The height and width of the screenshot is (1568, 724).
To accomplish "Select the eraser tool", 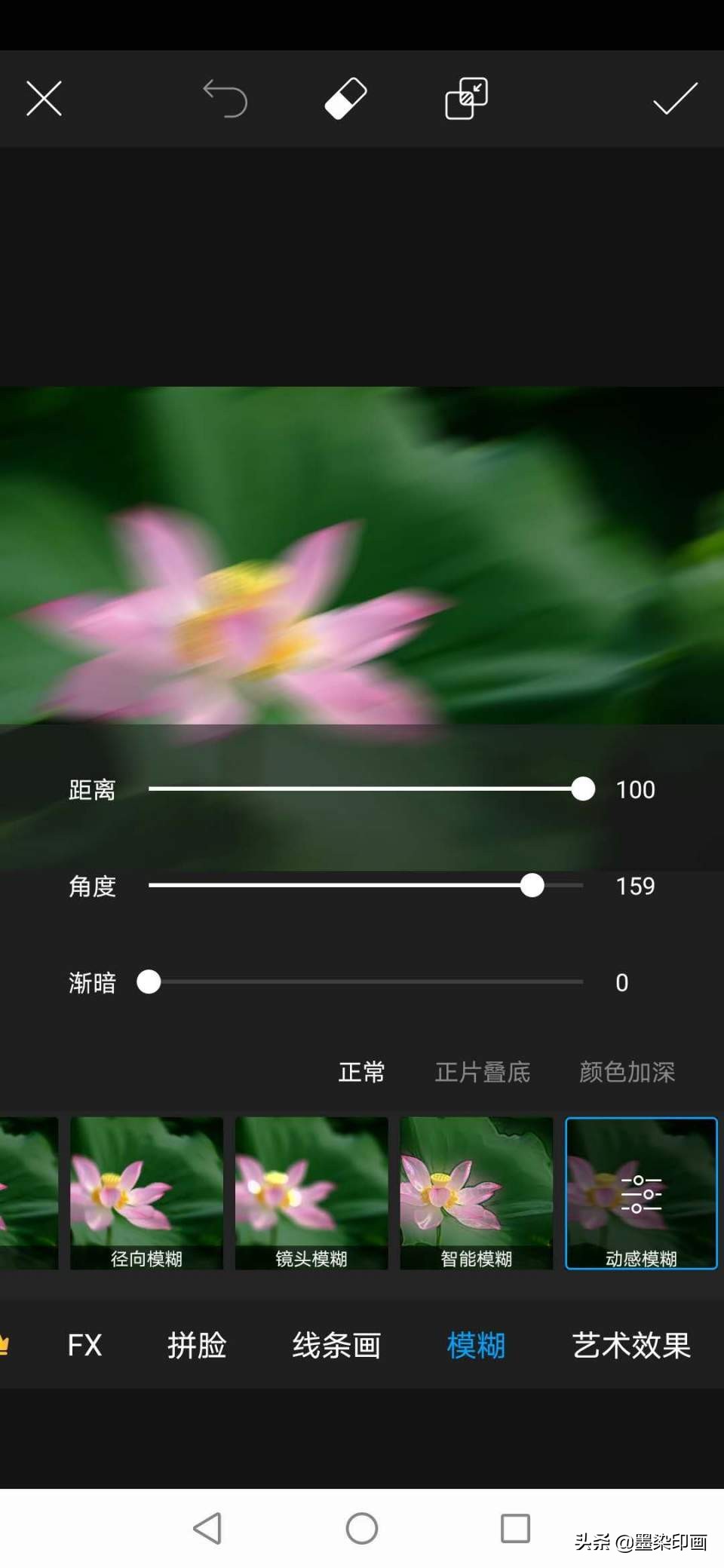I will pyautogui.click(x=345, y=99).
